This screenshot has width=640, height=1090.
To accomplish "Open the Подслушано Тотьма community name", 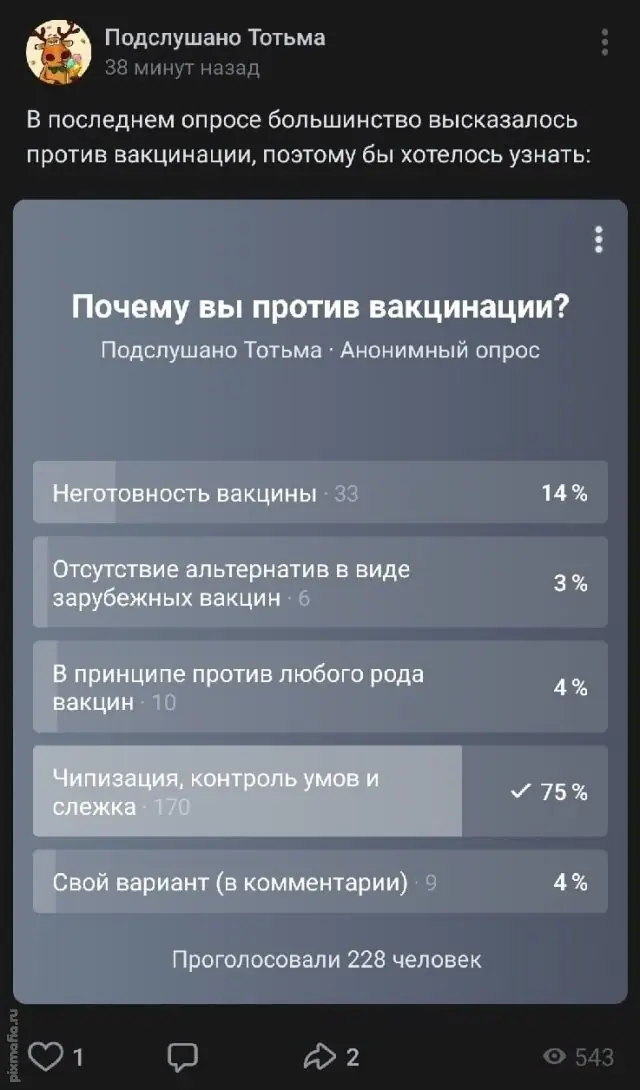I will coord(215,37).
